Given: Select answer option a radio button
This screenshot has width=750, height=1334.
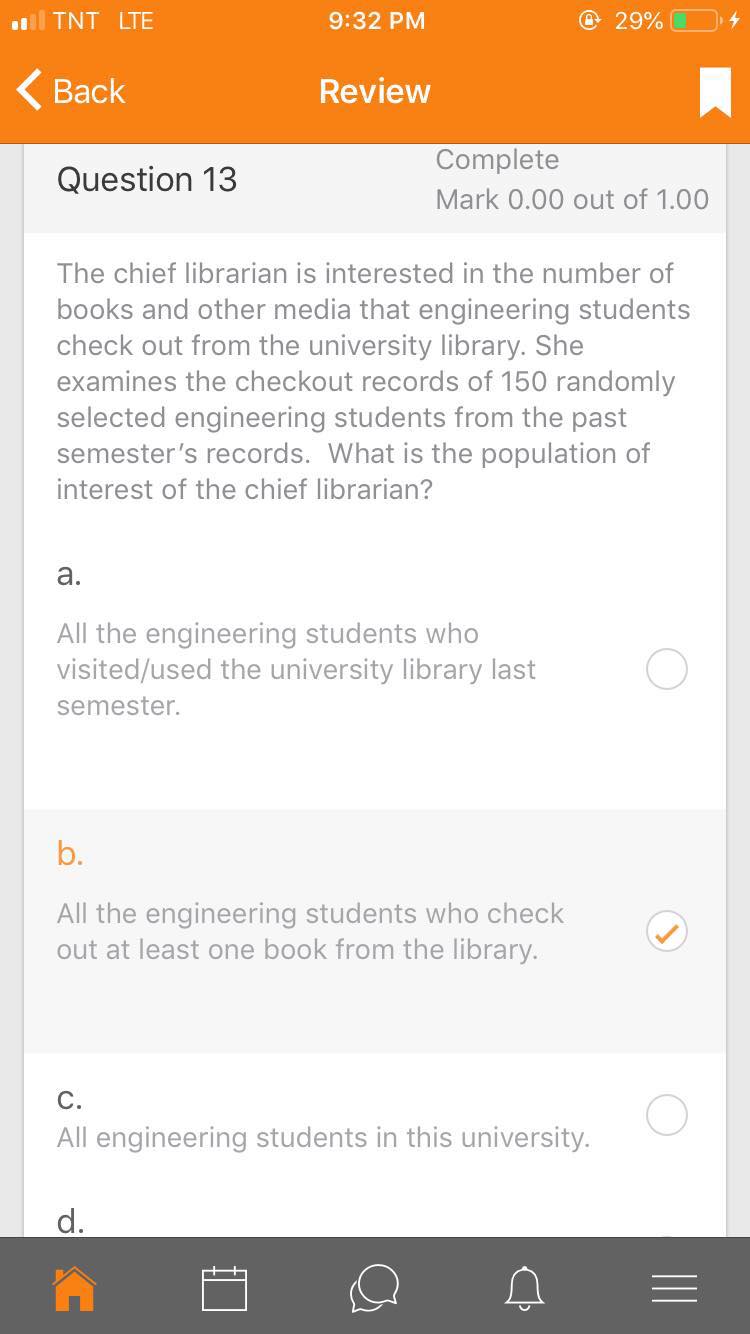Looking at the screenshot, I should point(666,668).
